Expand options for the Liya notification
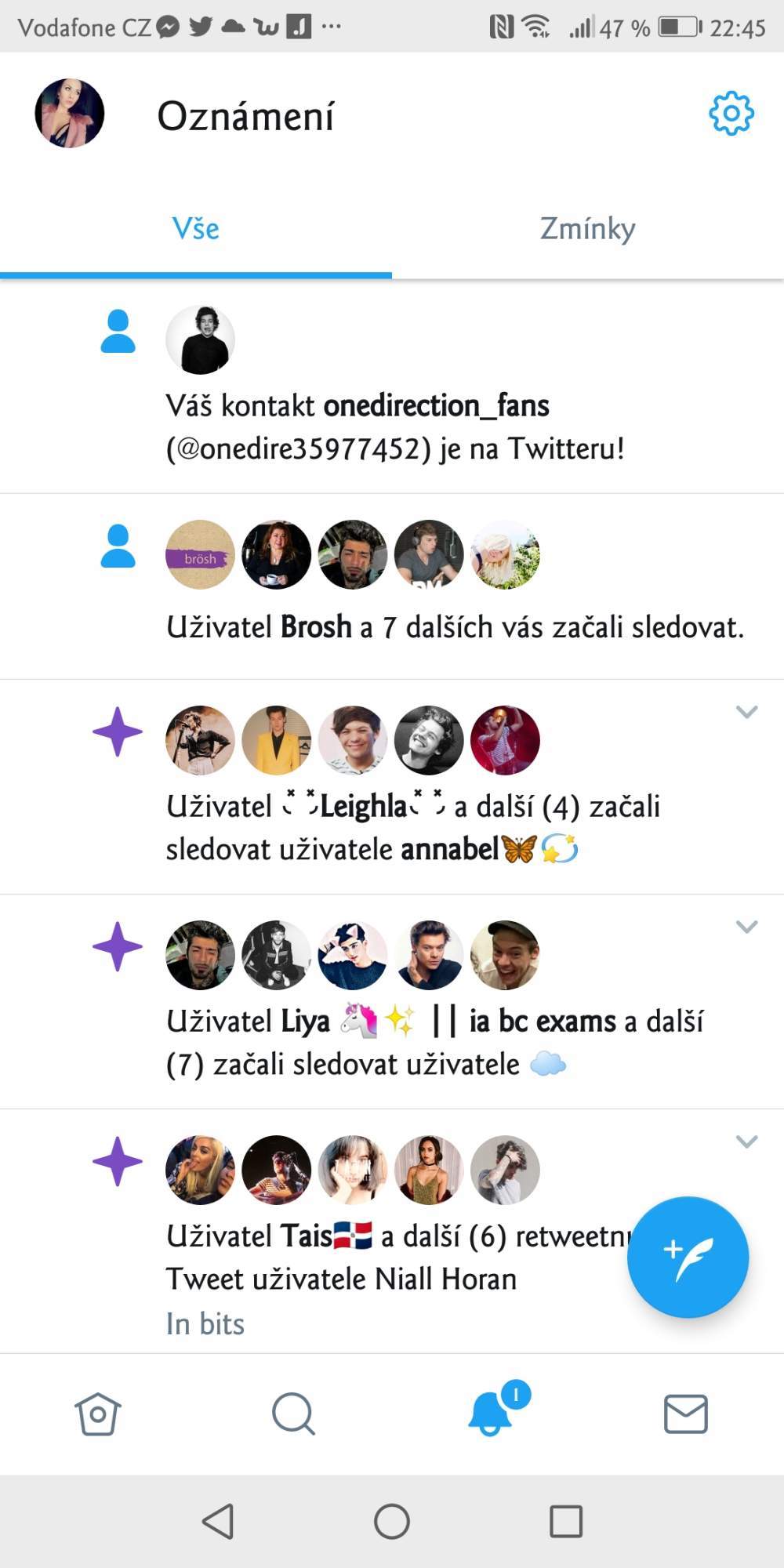Screen dimensions: 784x1568 pyautogui.click(x=746, y=927)
